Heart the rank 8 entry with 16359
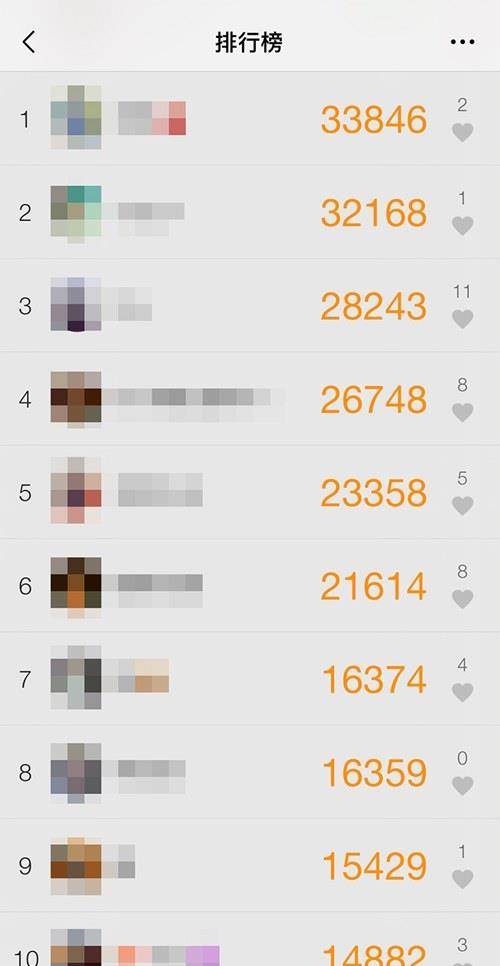The height and width of the screenshot is (966, 500). click(x=462, y=785)
